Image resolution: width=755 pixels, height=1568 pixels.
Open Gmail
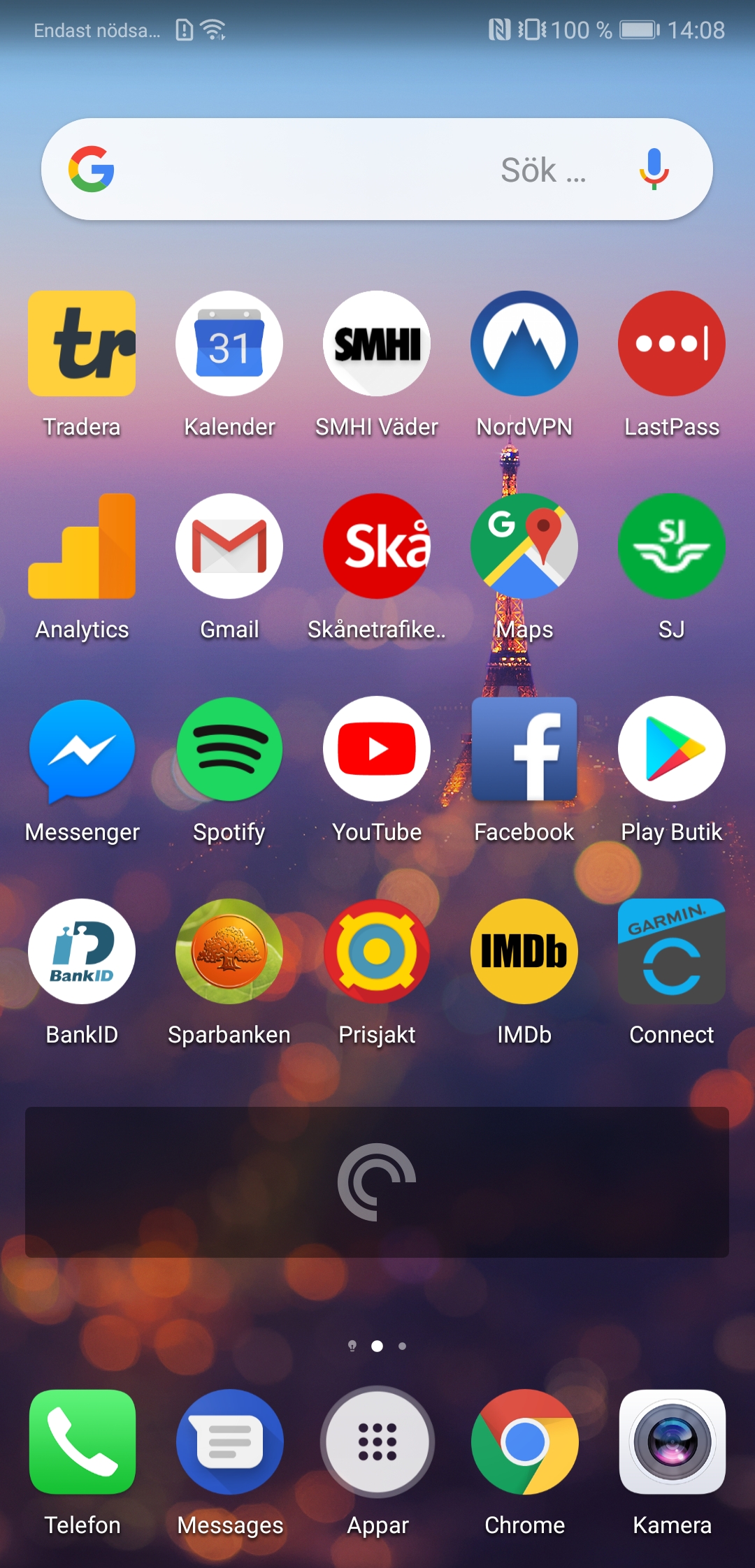(x=229, y=546)
